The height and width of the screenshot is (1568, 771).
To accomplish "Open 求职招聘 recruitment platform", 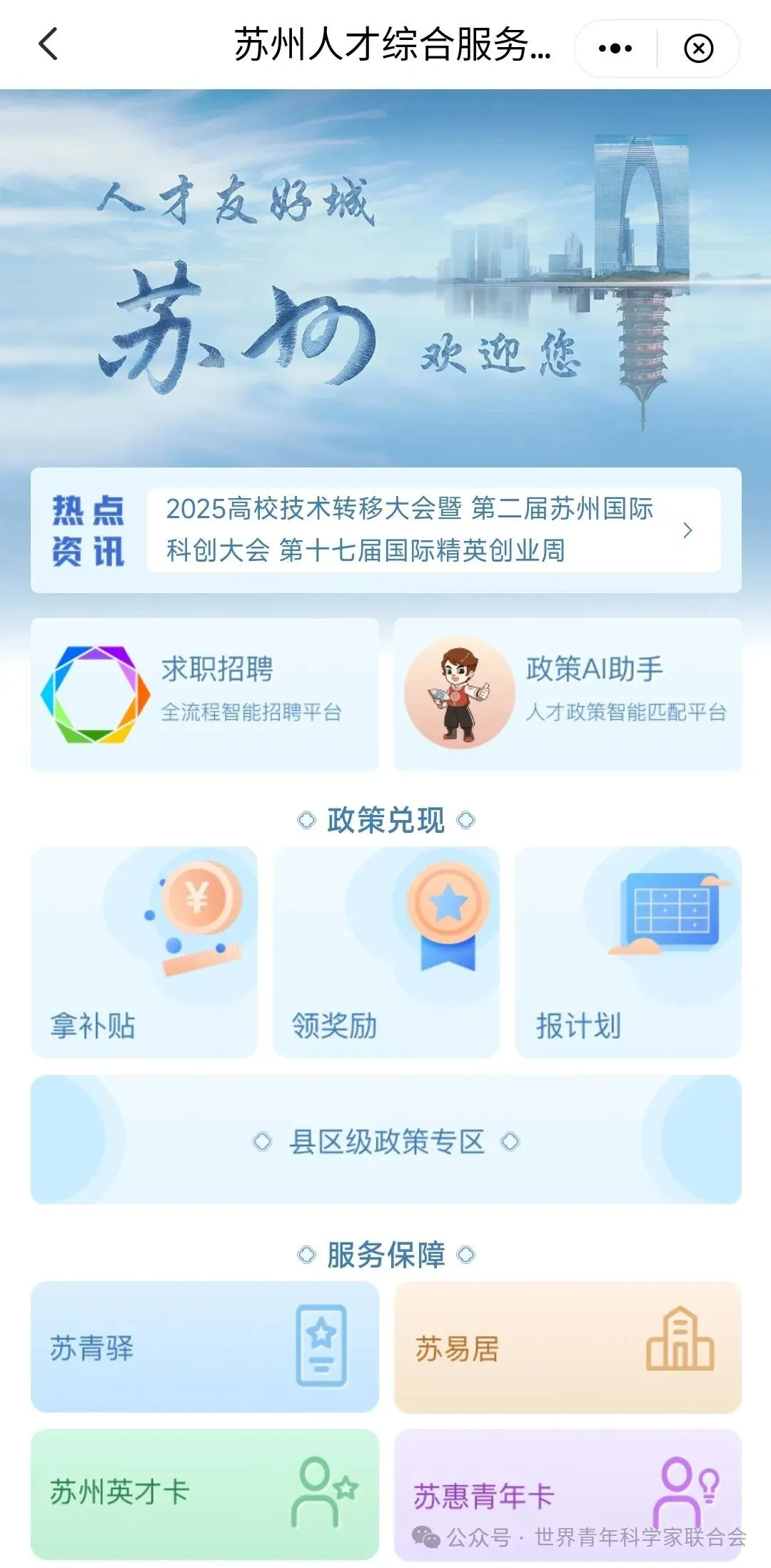I will point(204,694).
